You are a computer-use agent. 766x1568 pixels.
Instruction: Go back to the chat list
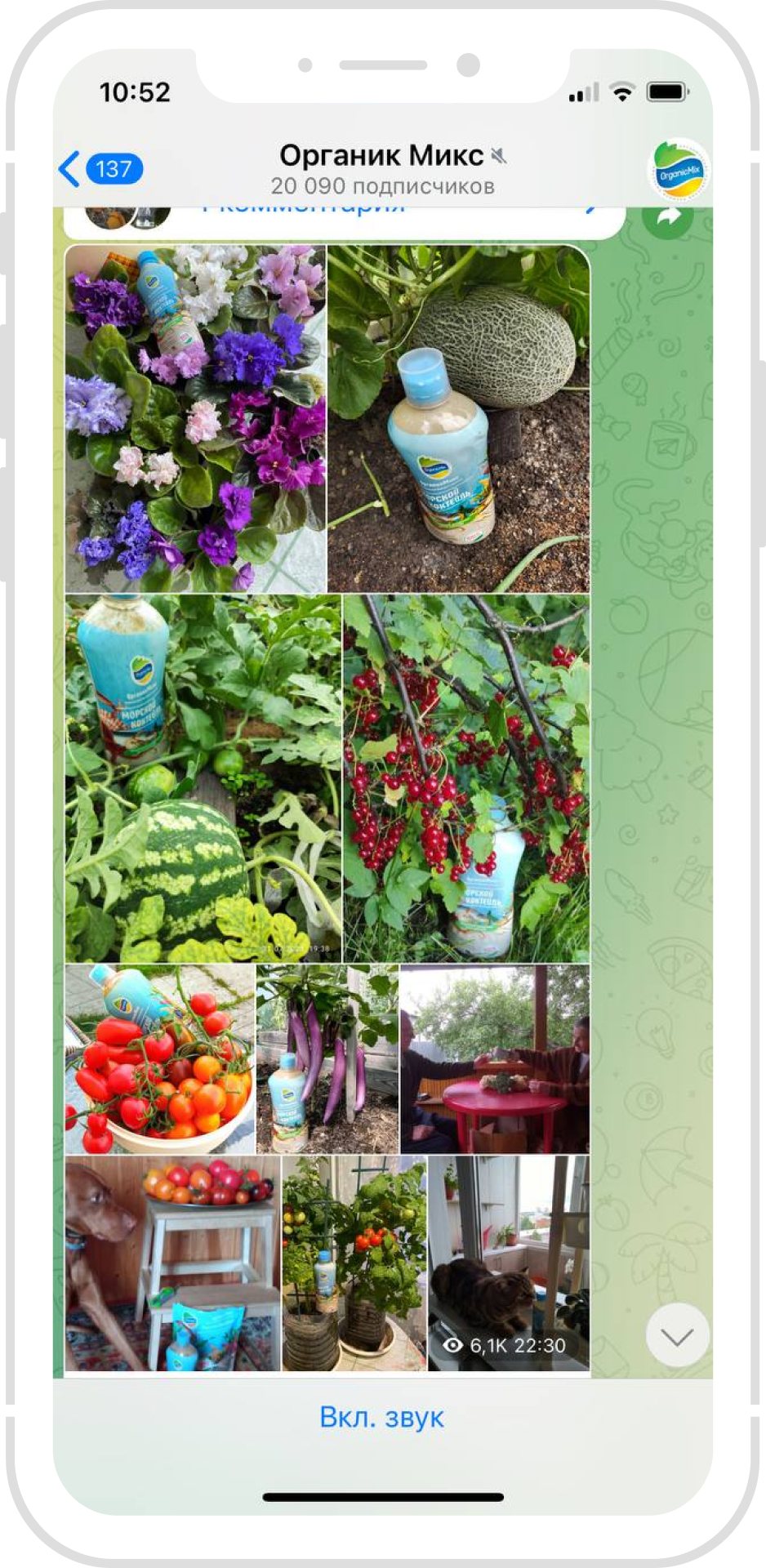[100, 169]
